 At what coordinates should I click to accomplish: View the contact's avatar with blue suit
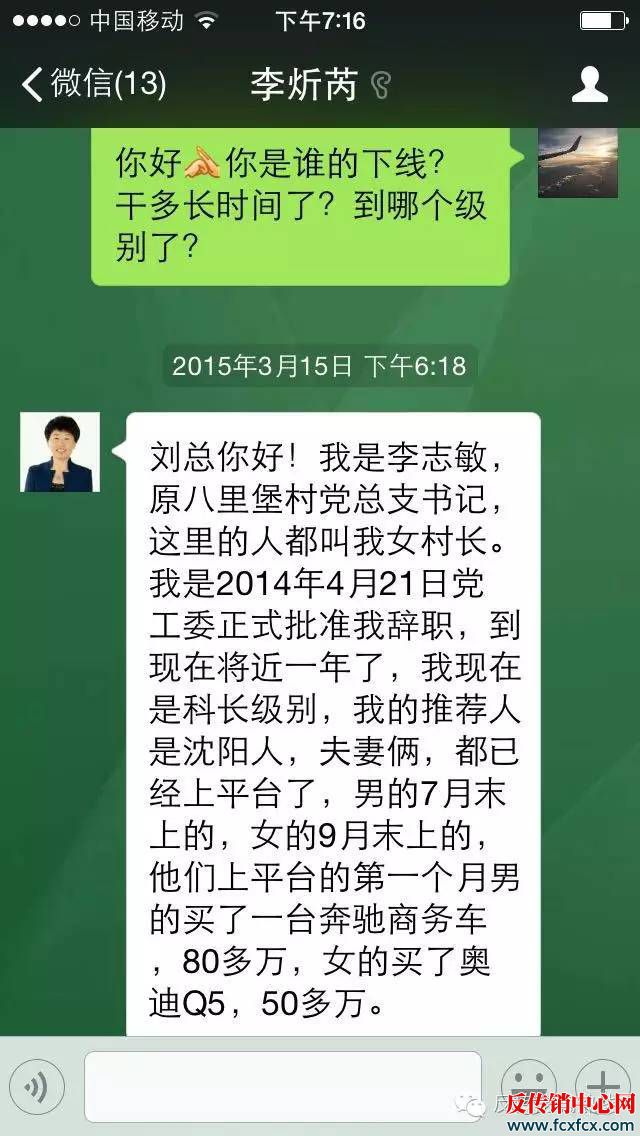[60, 451]
